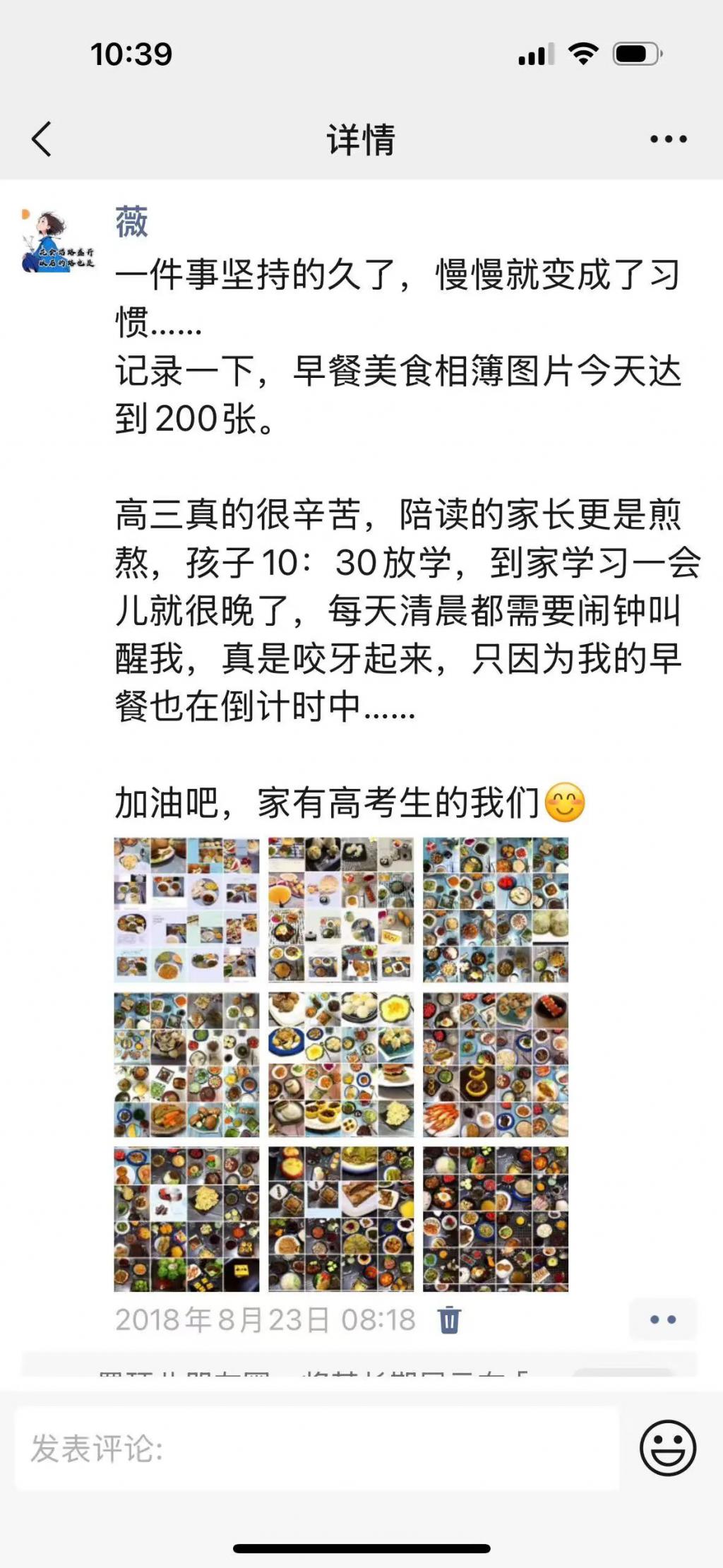This screenshot has height=1568, width=723.
Task: Tap the username 薇
Action: pos(131,222)
